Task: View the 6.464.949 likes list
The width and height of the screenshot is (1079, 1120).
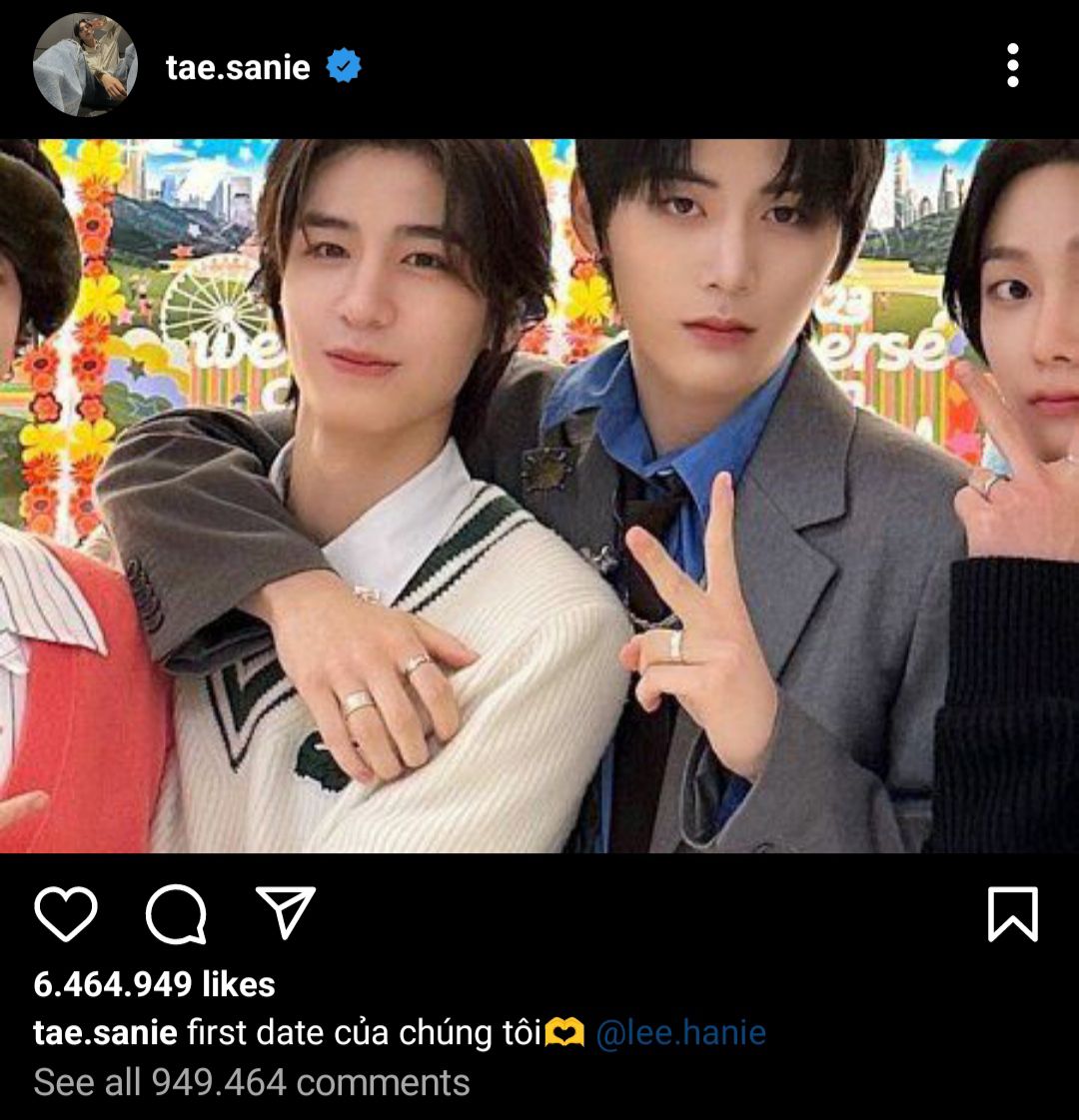Action: point(154,984)
